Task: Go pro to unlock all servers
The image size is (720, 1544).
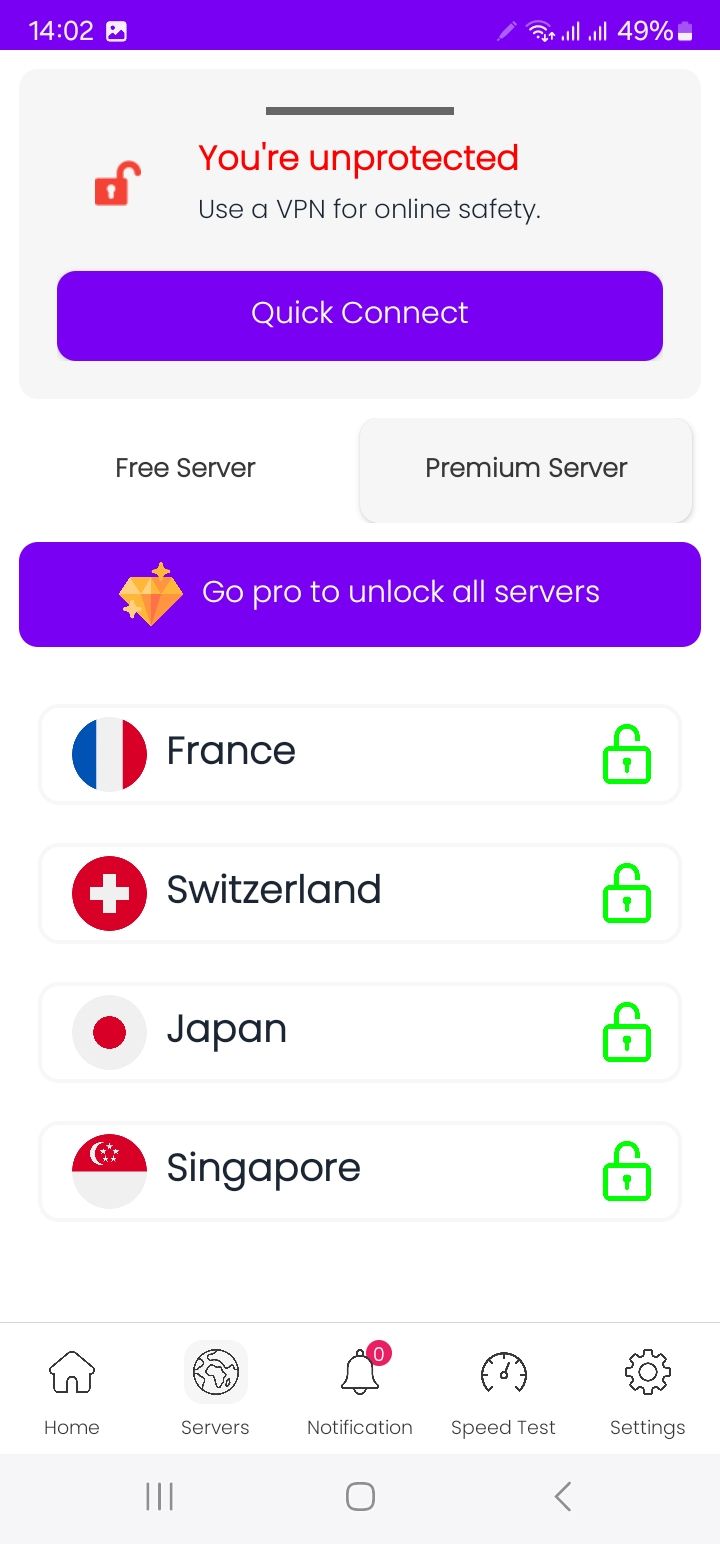Action: (x=360, y=594)
